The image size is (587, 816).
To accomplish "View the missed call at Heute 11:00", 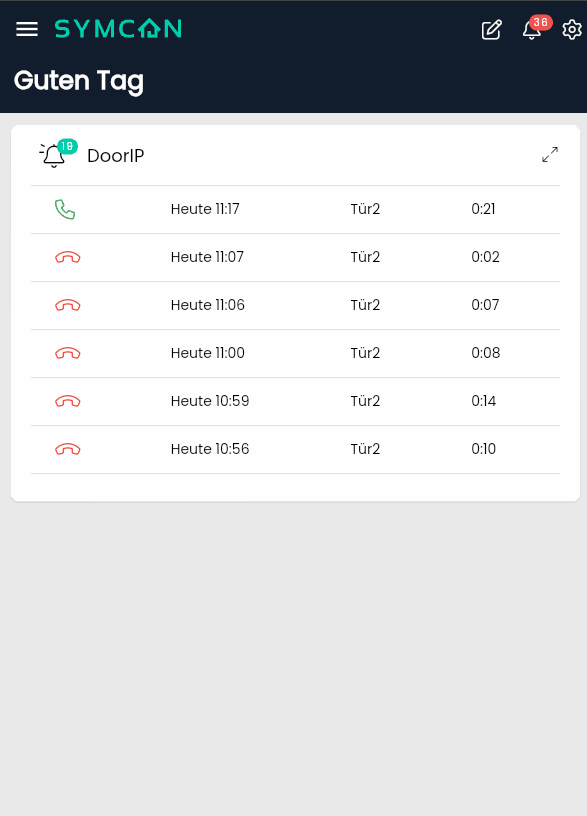I will 296,353.
